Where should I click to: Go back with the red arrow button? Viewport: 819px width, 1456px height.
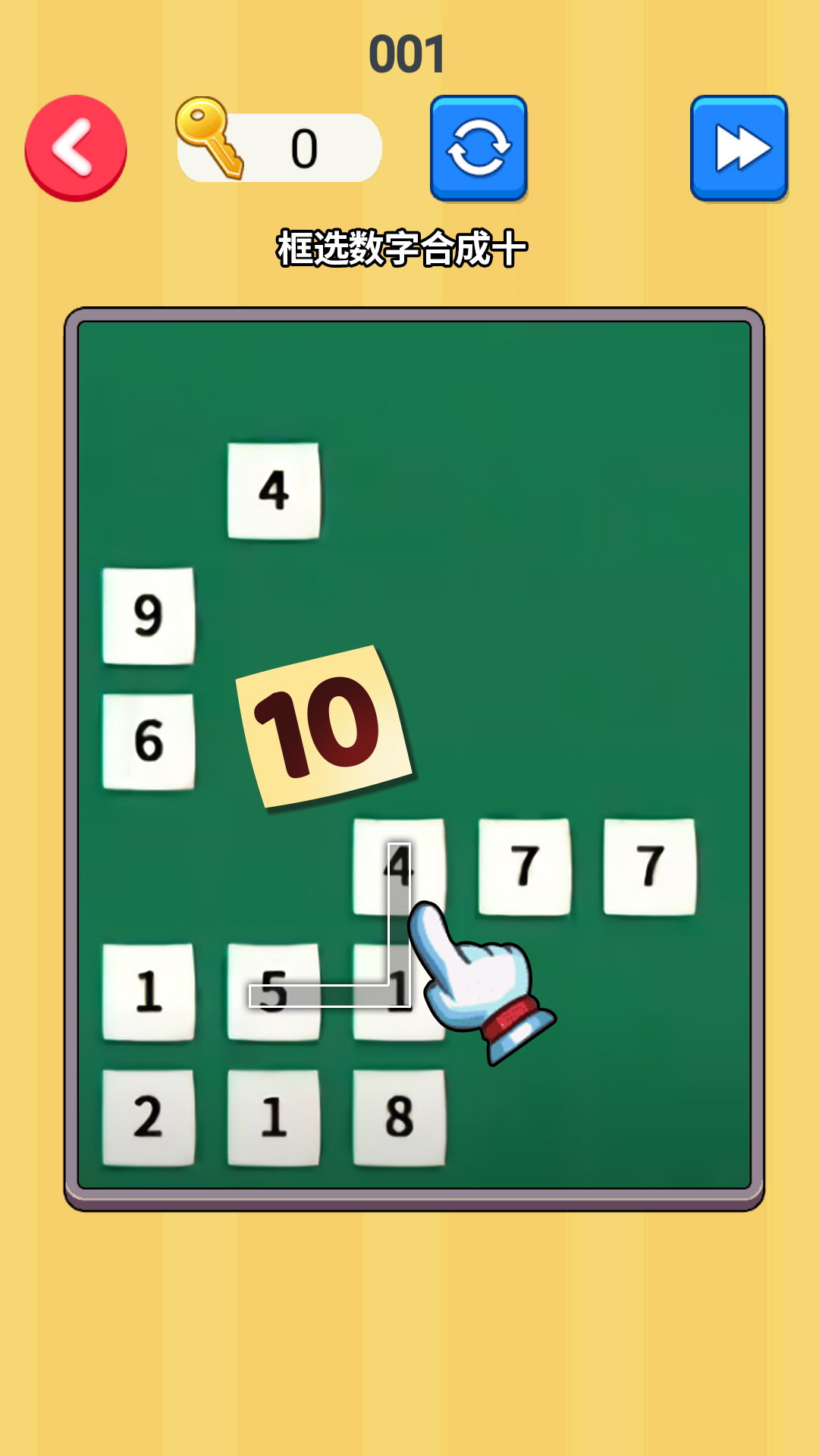[76, 148]
